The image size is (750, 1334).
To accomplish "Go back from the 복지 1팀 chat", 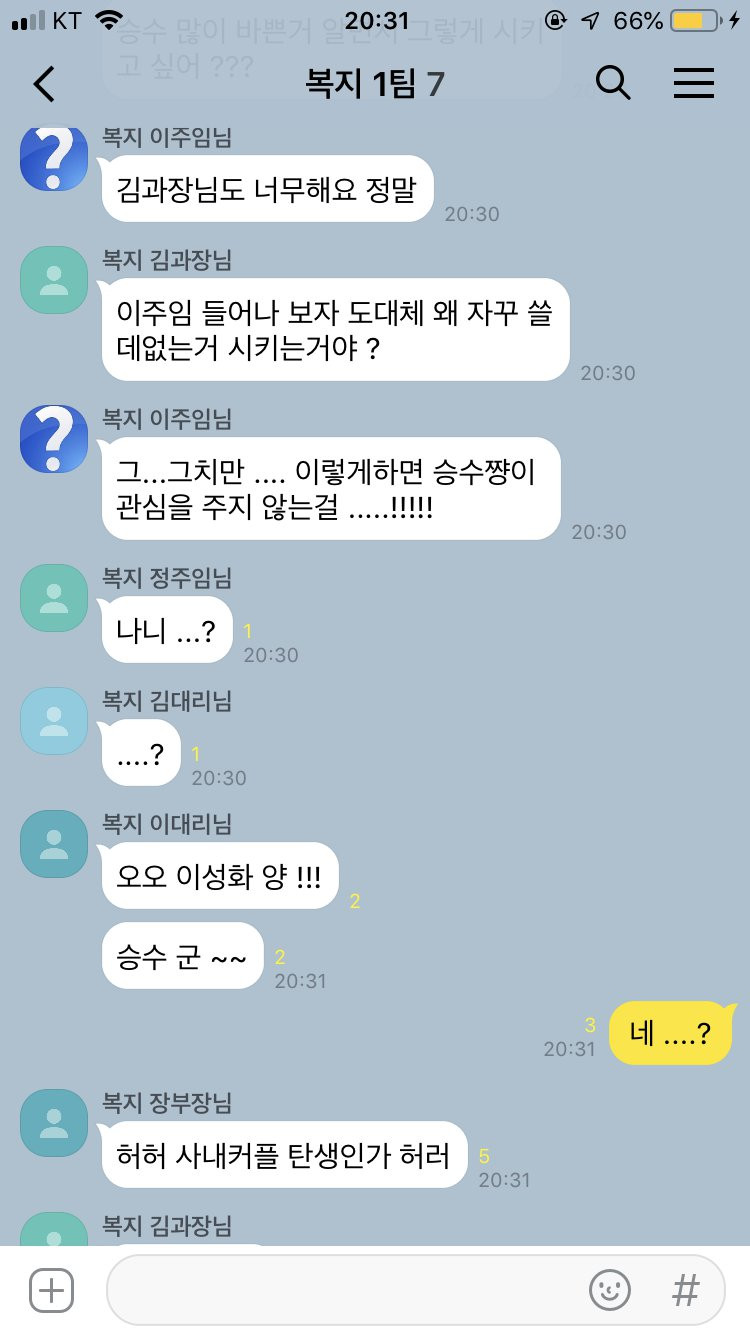I will (44, 84).
